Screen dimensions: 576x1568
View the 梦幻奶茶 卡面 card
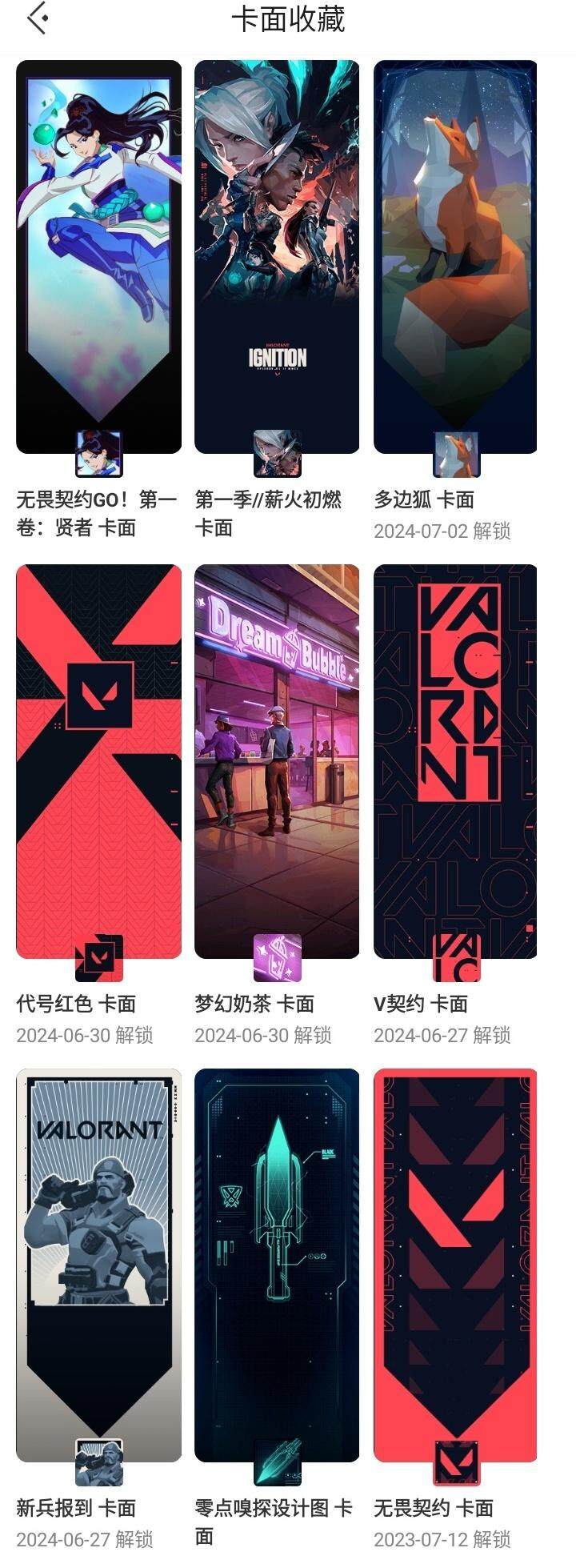tap(277, 760)
